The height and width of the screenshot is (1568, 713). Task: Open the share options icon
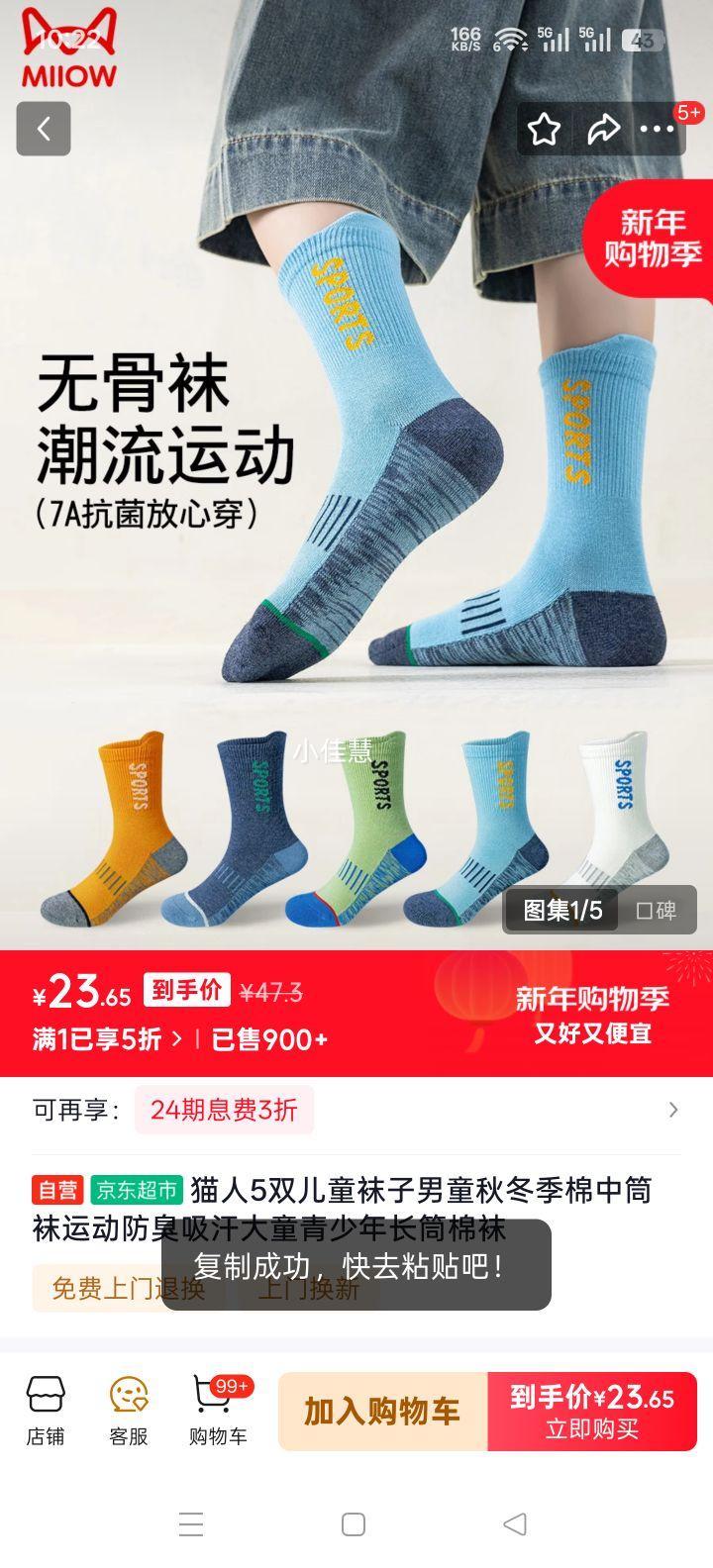click(x=603, y=129)
